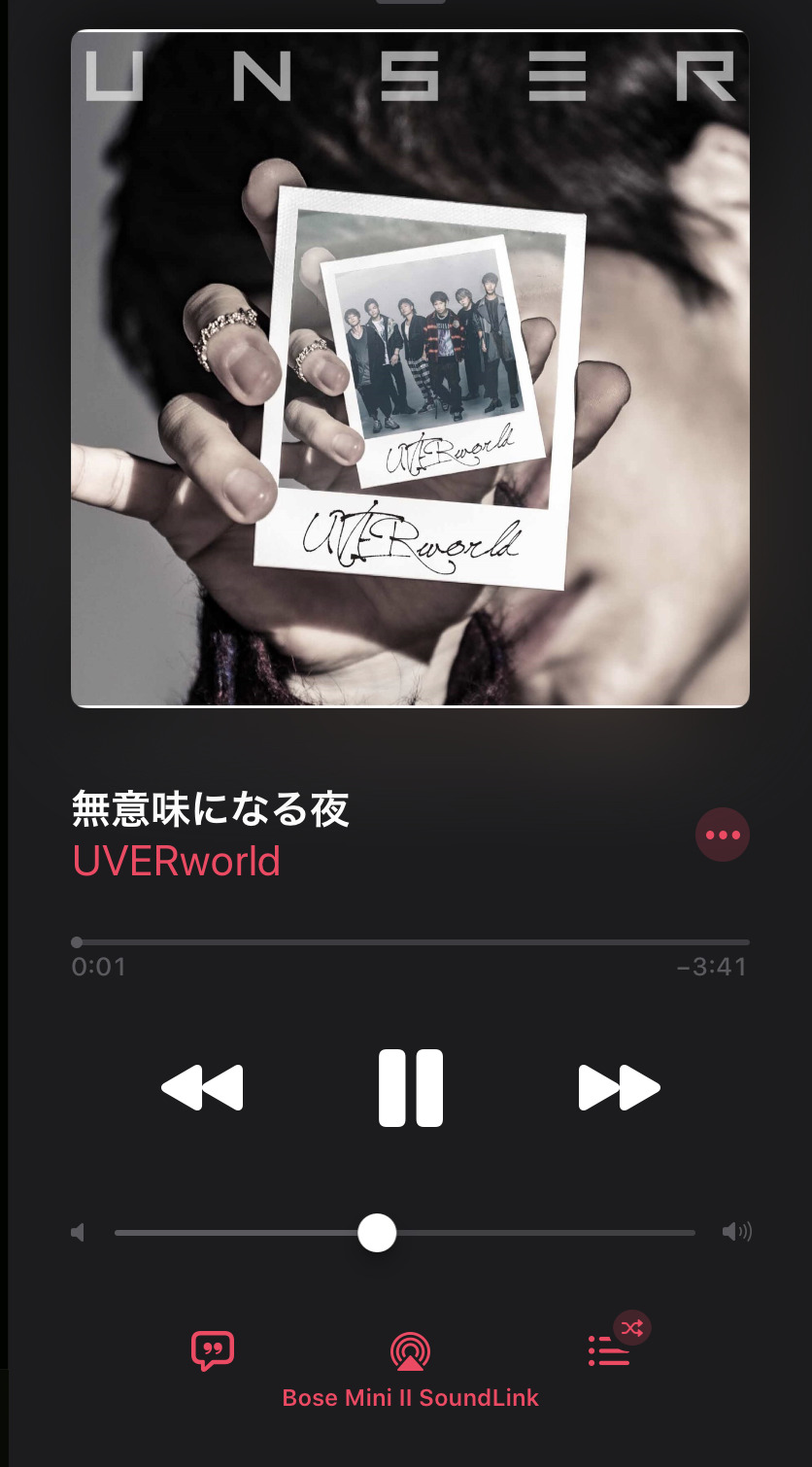Skip to the next track

click(x=619, y=1087)
